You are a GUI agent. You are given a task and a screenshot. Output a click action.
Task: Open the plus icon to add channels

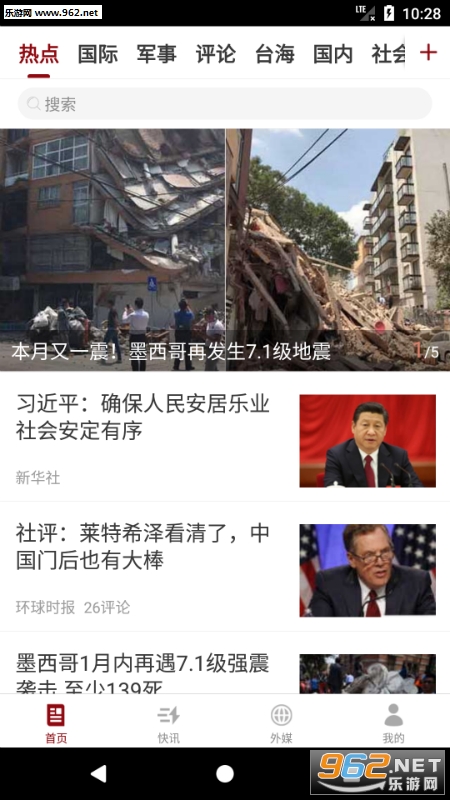(x=428, y=53)
